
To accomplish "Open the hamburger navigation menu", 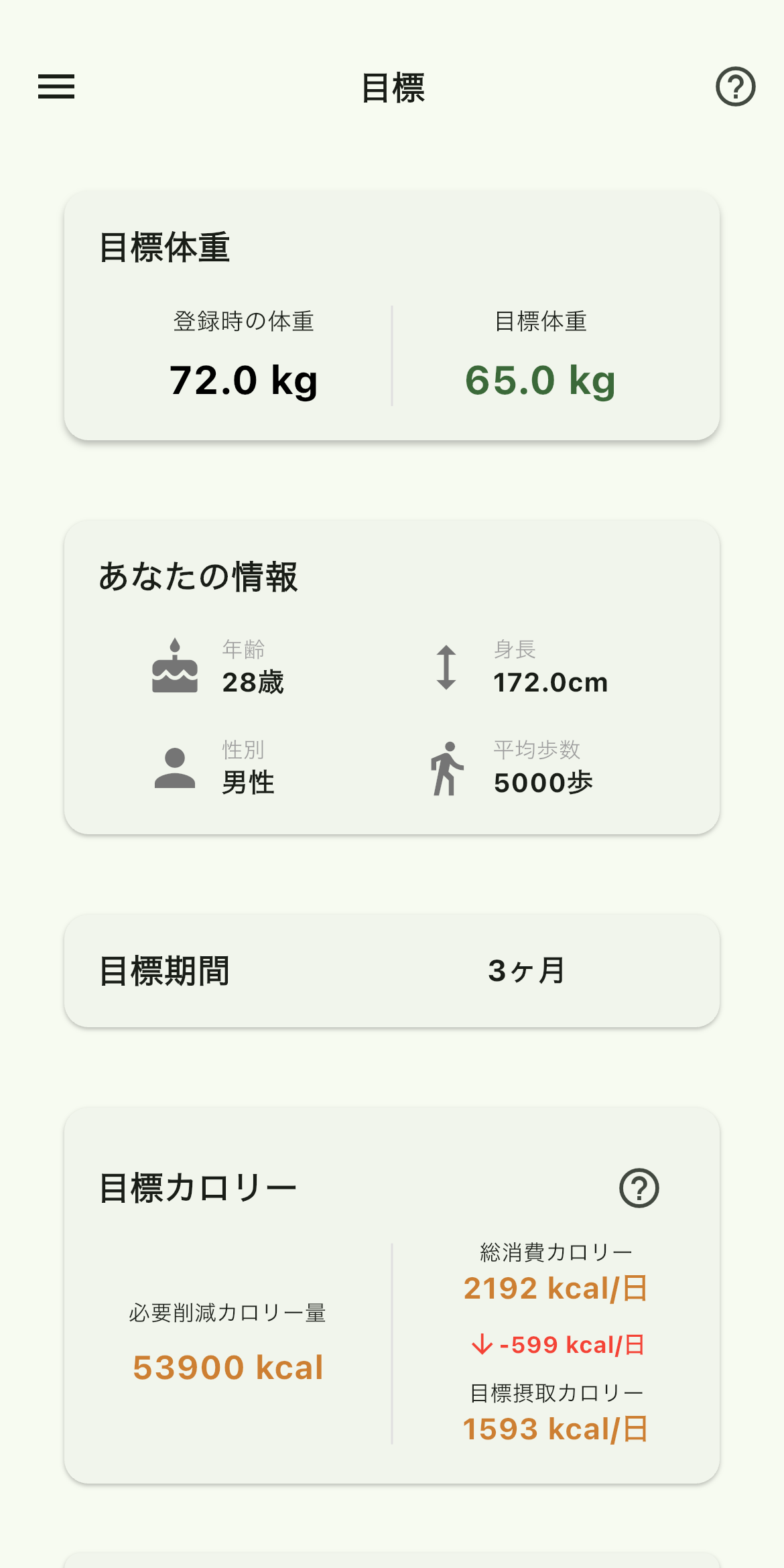I will 56,87.
